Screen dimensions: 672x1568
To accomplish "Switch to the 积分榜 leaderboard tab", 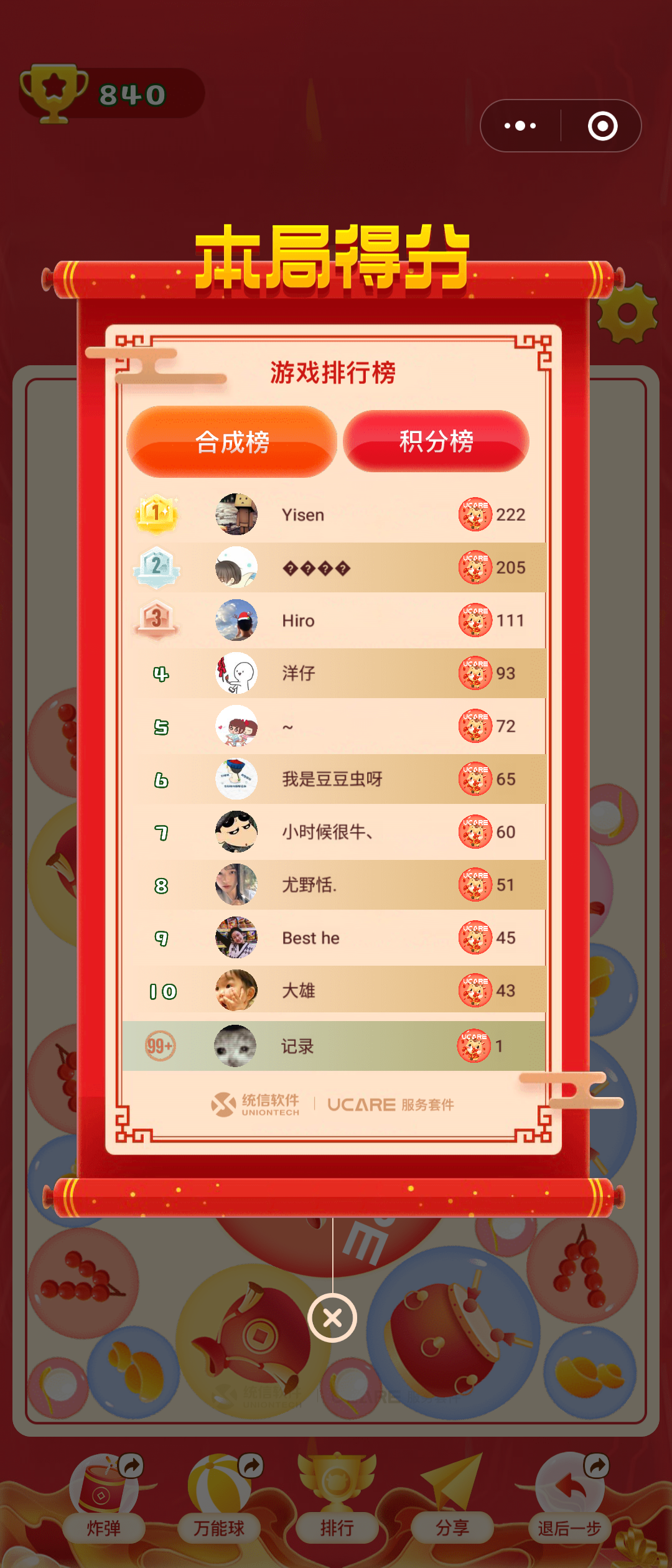I will click(436, 441).
